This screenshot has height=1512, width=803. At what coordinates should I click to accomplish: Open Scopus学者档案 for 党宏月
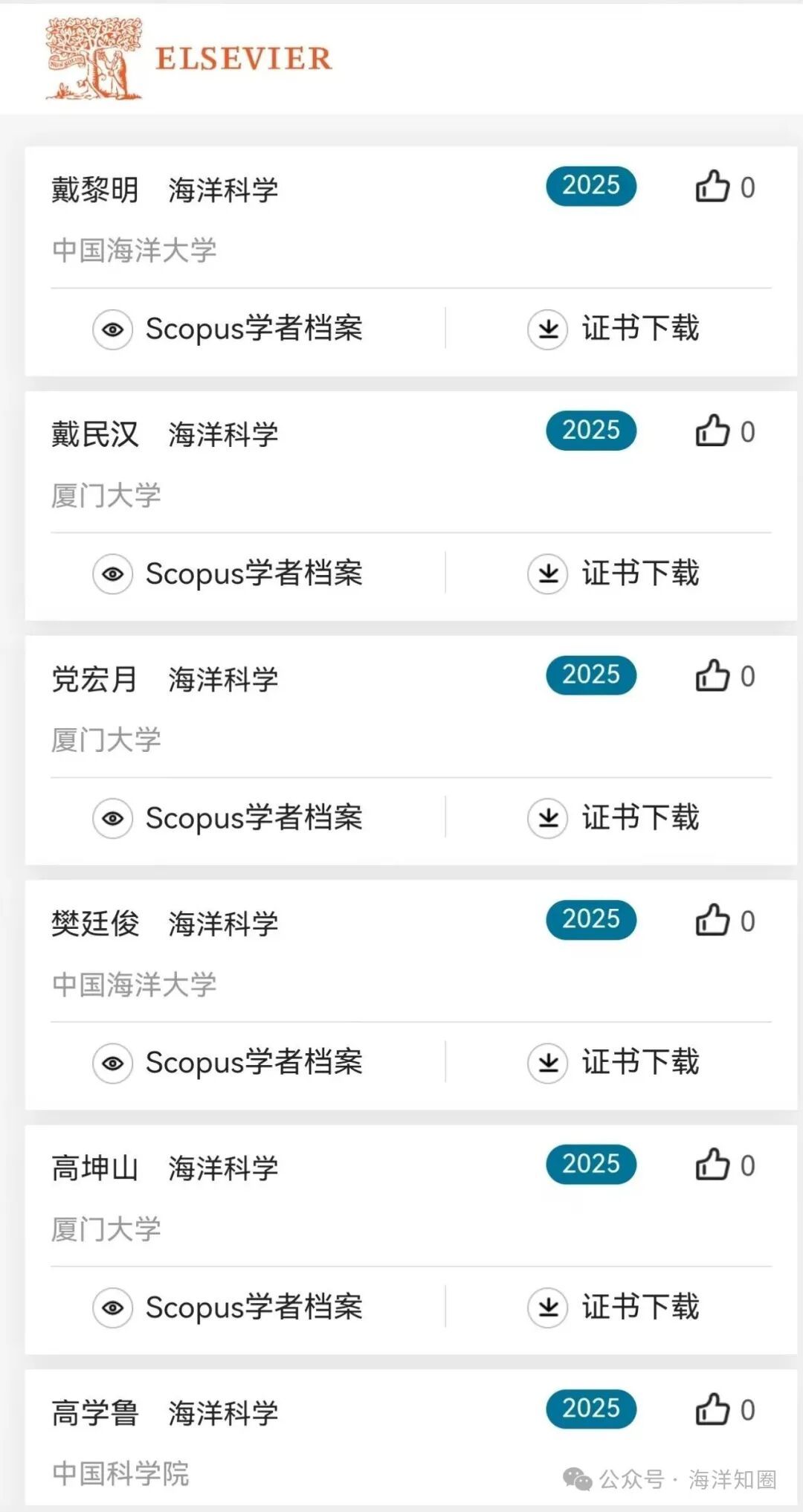coord(228,818)
